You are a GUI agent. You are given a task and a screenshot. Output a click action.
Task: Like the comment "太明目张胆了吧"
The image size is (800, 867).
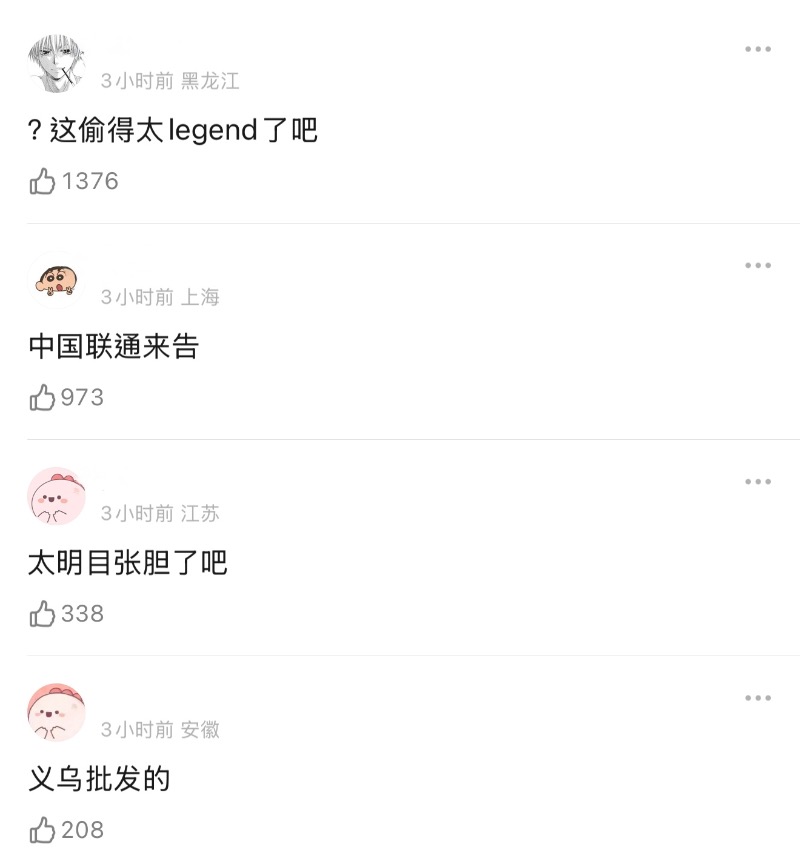[43, 614]
